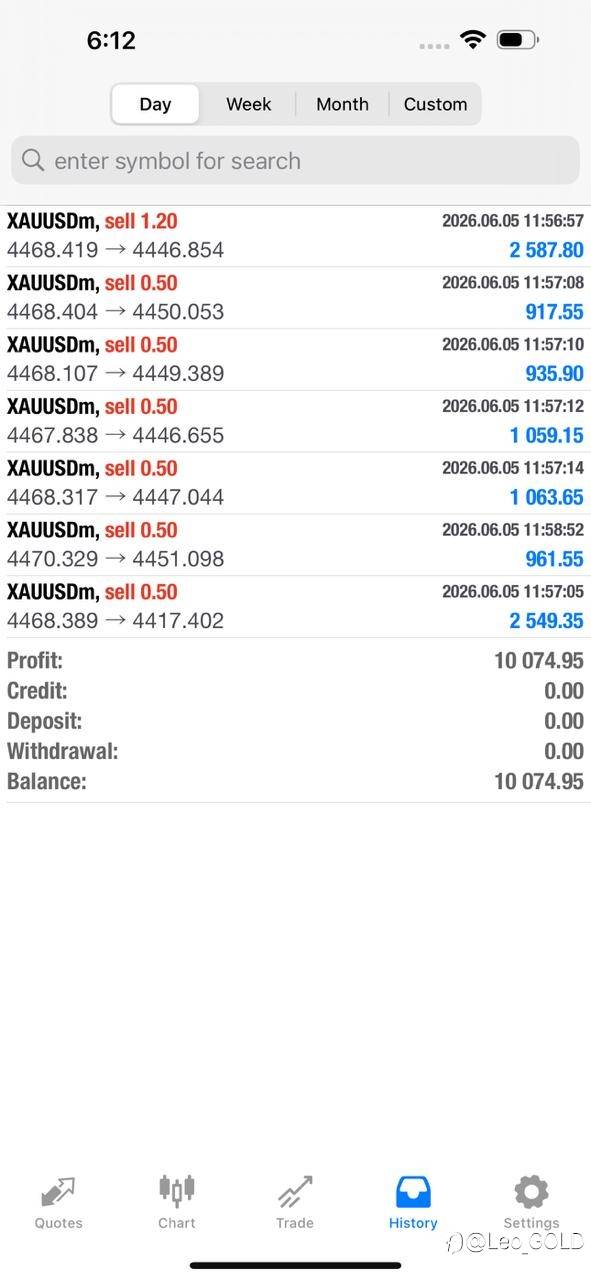
Task: Open the trade closed at 11:57:08
Action: pyautogui.click(x=295, y=298)
